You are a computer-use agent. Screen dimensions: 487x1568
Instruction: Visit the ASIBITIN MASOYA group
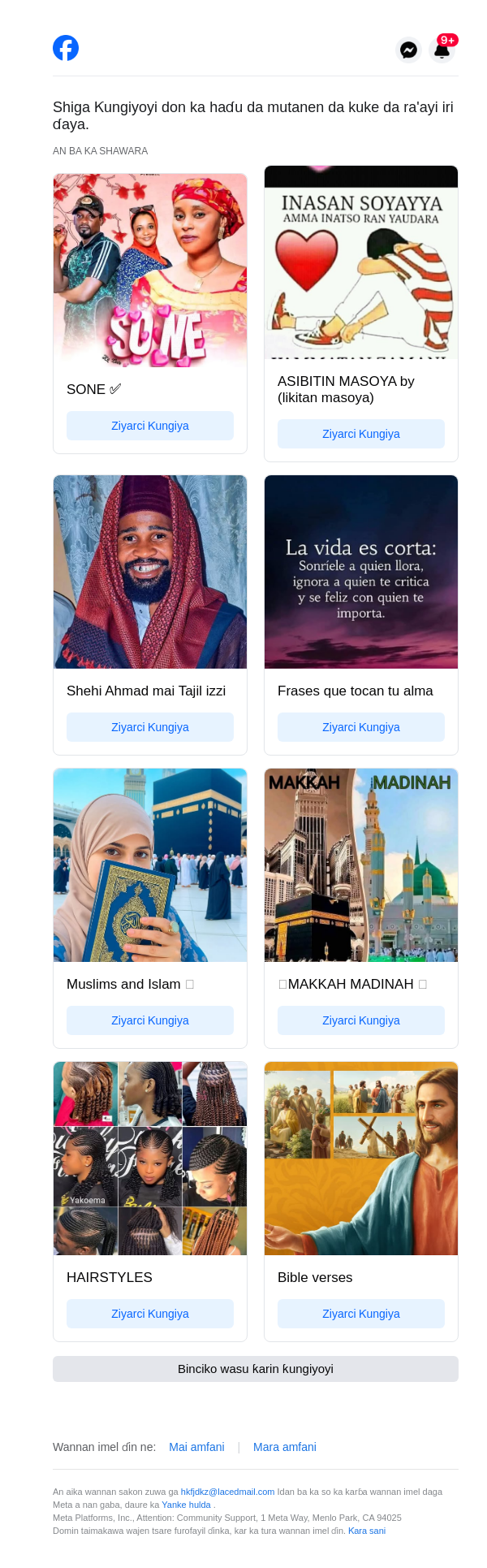click(x=361, y=434)
